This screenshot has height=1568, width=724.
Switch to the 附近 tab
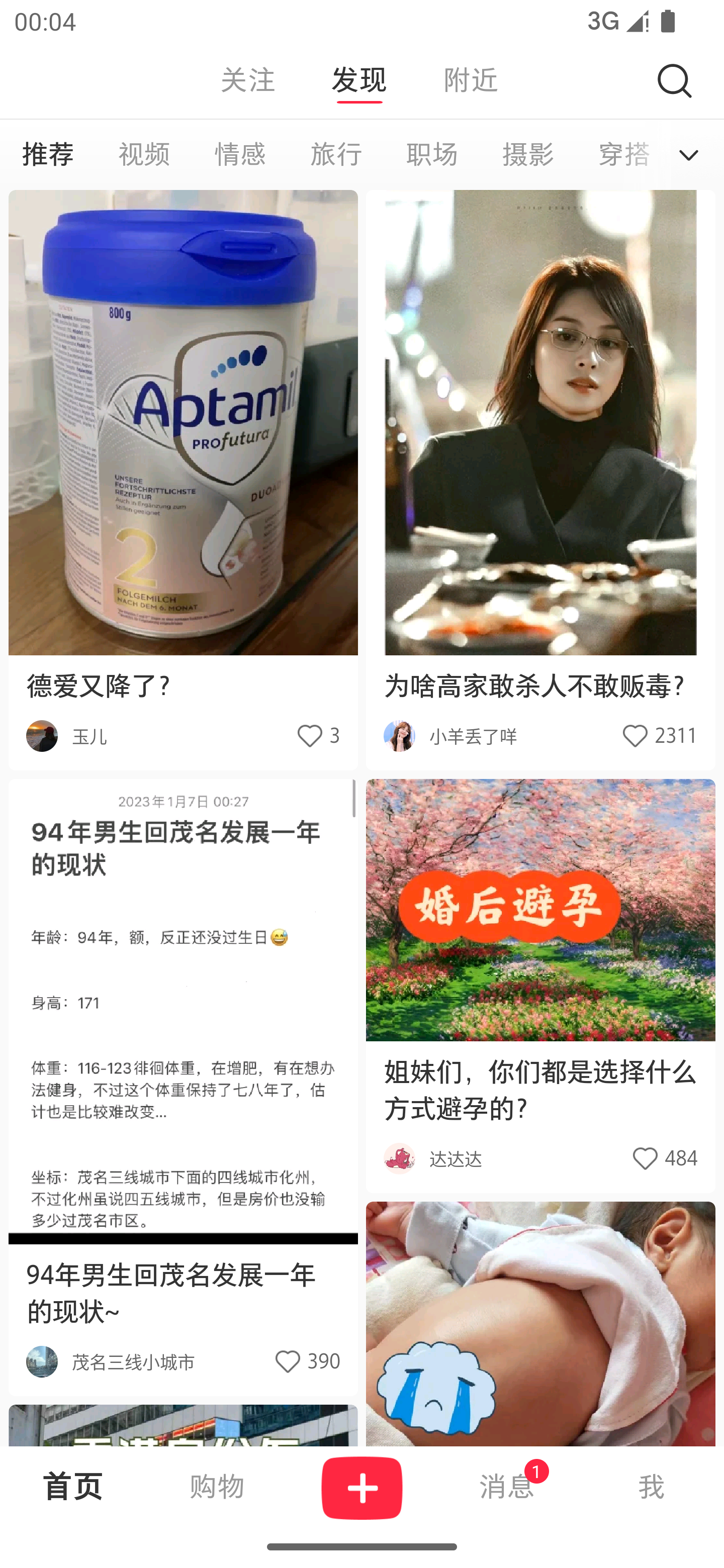click(x=471, y=80)
